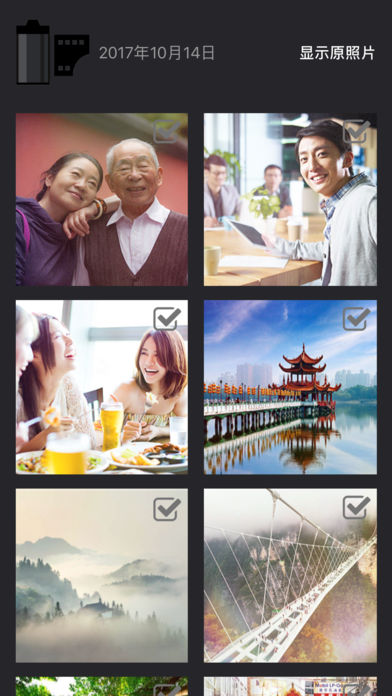Open the smiling man in office photo

click(290, 199)
